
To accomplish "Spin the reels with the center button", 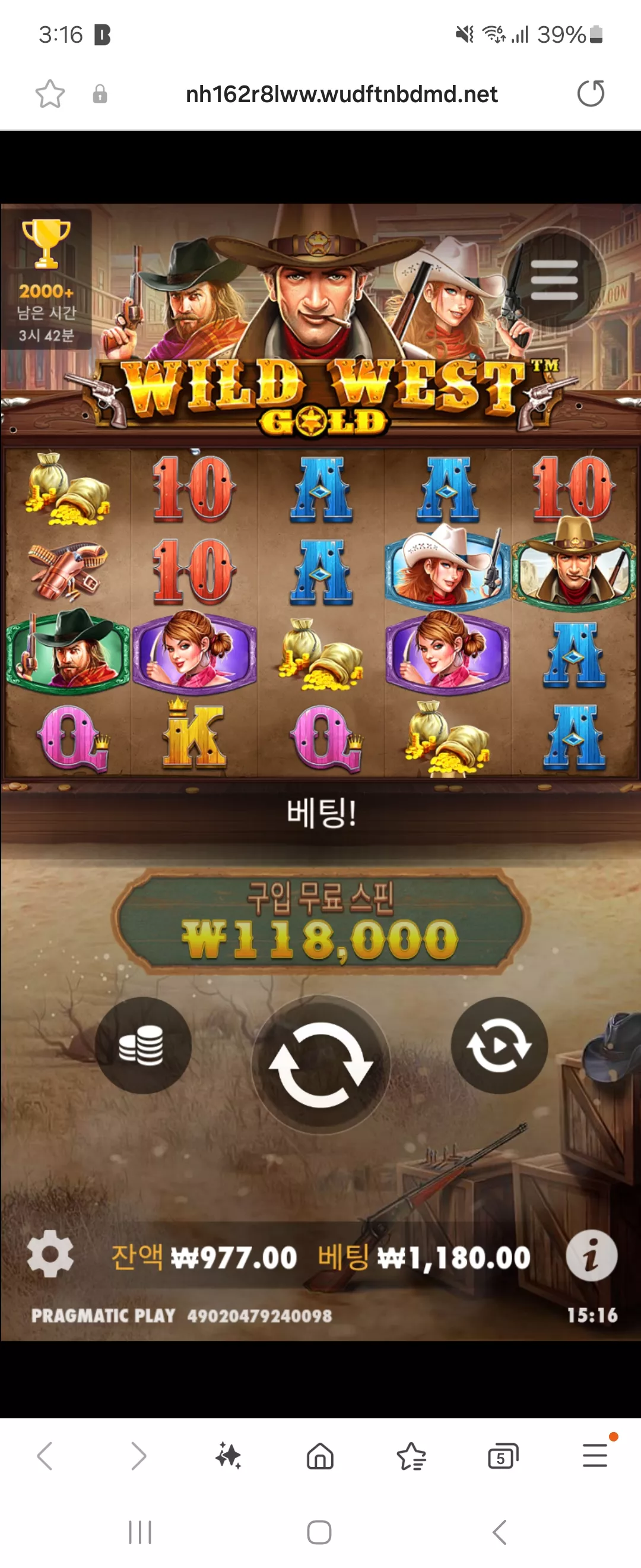I will [x=320, y=1063].
